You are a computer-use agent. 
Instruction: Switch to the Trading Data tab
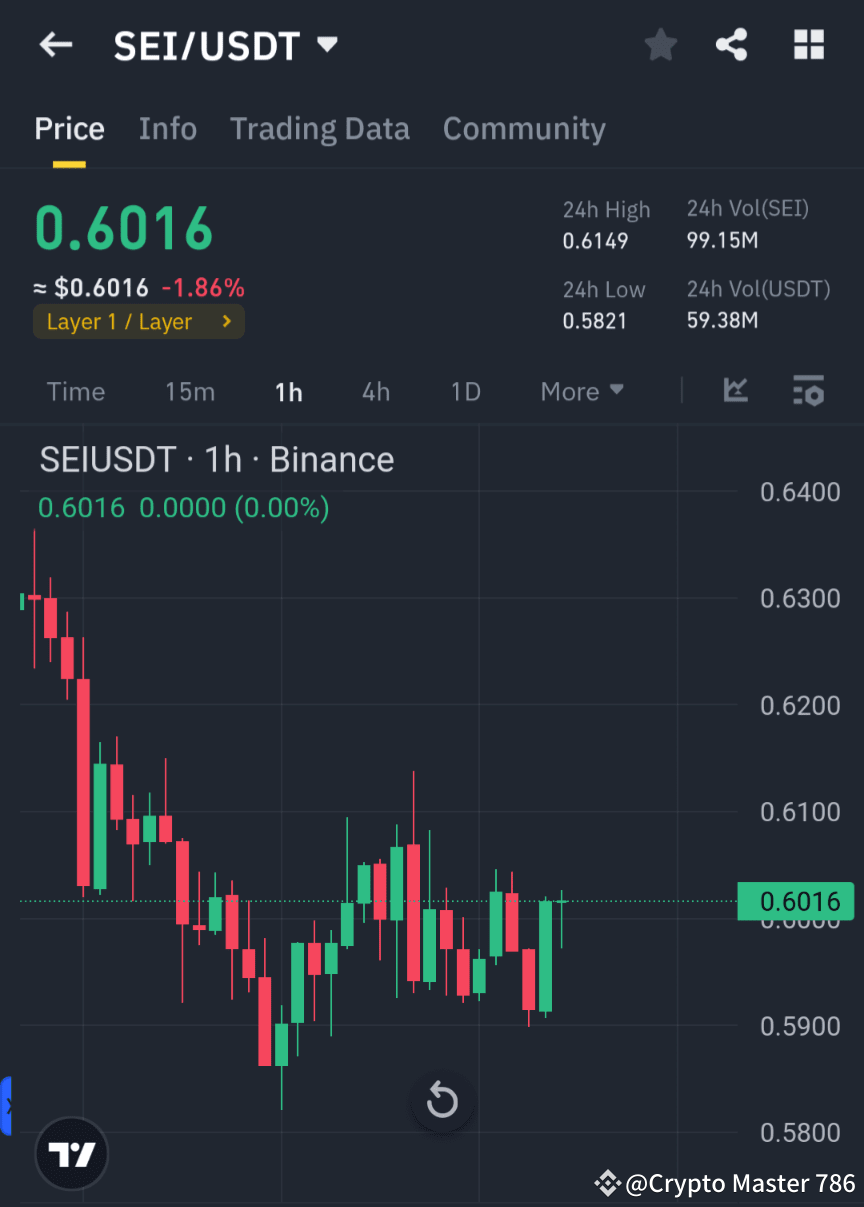point(319,128)
